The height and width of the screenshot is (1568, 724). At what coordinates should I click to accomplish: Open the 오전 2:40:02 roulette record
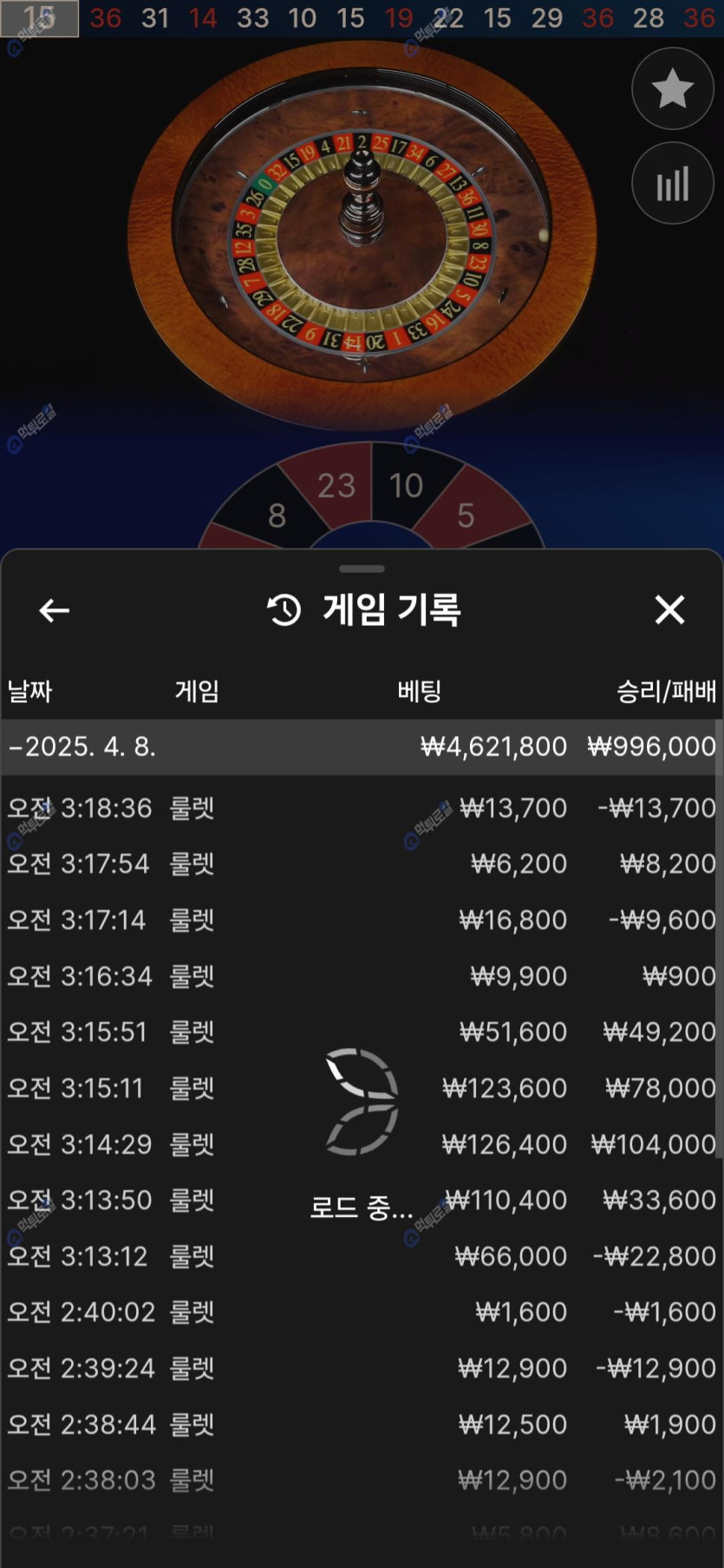click(x=360, y=1311)
